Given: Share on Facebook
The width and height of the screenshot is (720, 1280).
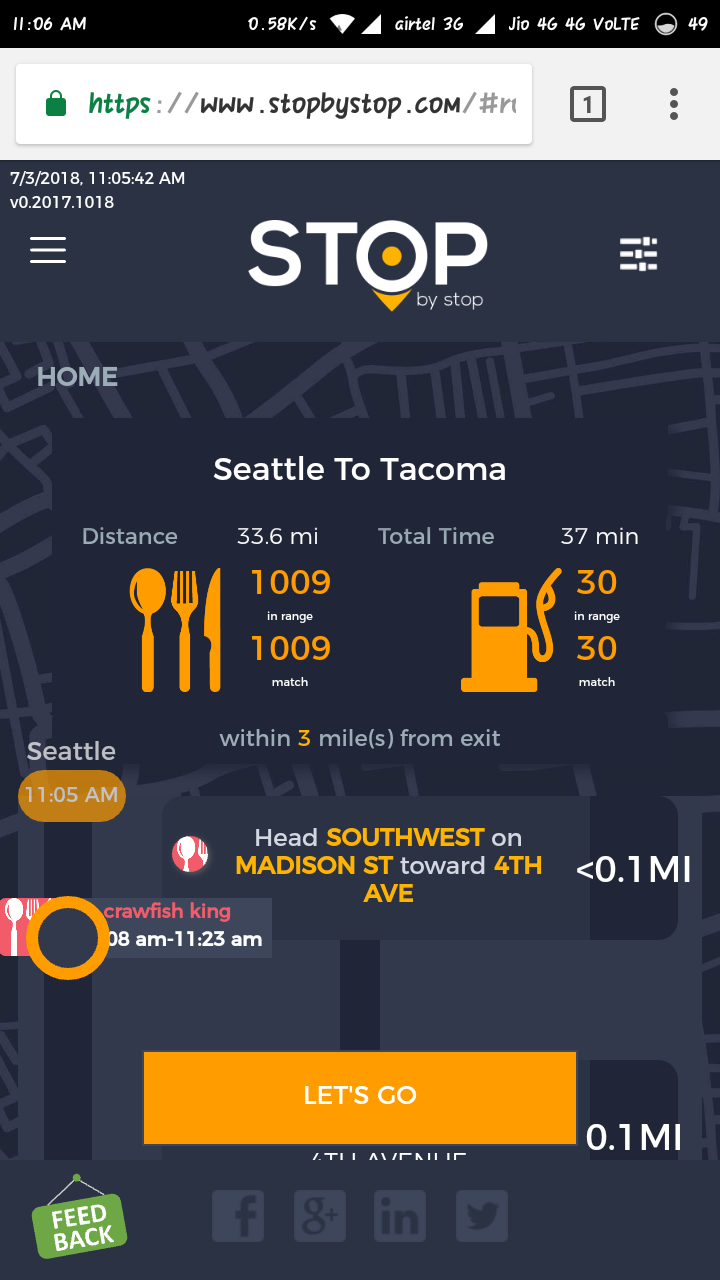Looking at the screenshot, I should [x=238, y=1217].
